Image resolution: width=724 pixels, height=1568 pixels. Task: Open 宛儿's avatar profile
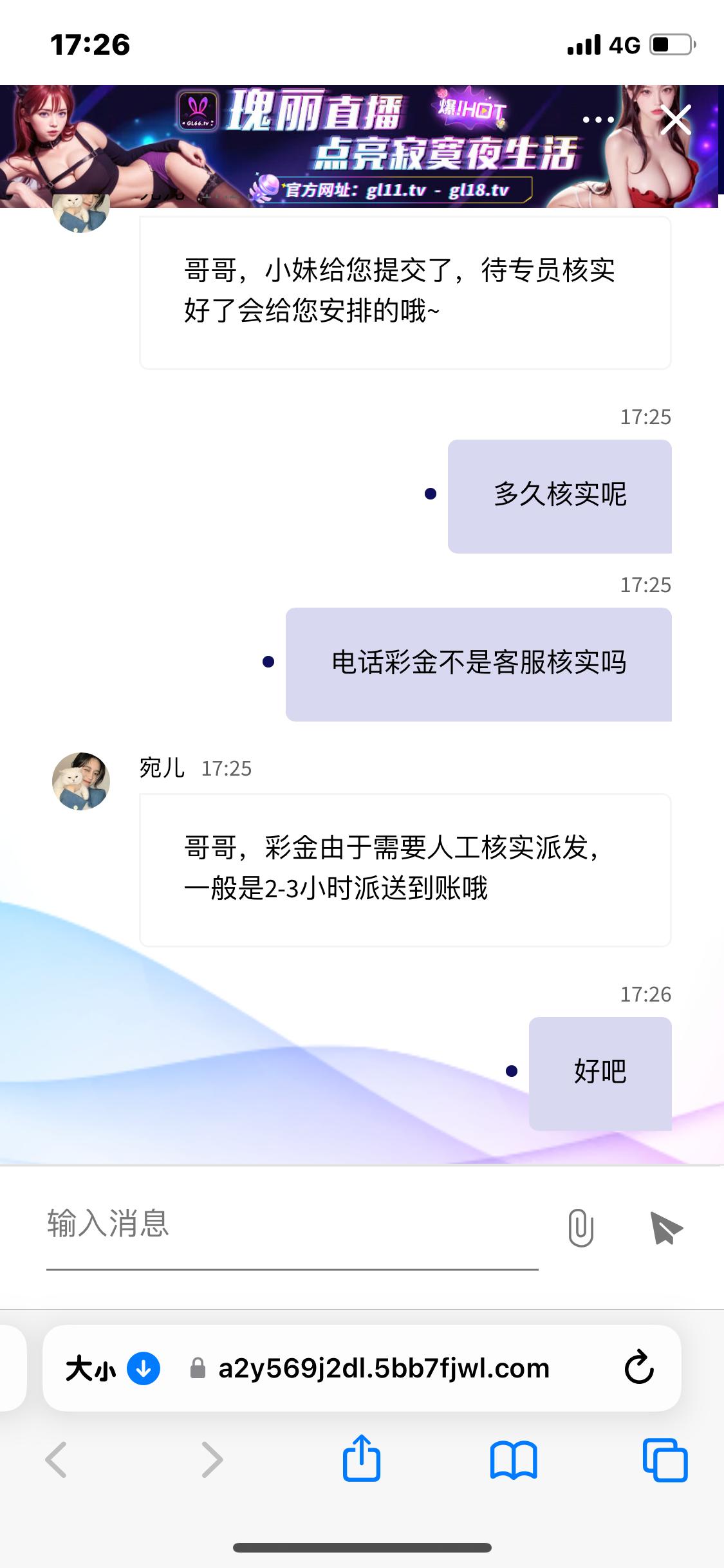point(81,781)
